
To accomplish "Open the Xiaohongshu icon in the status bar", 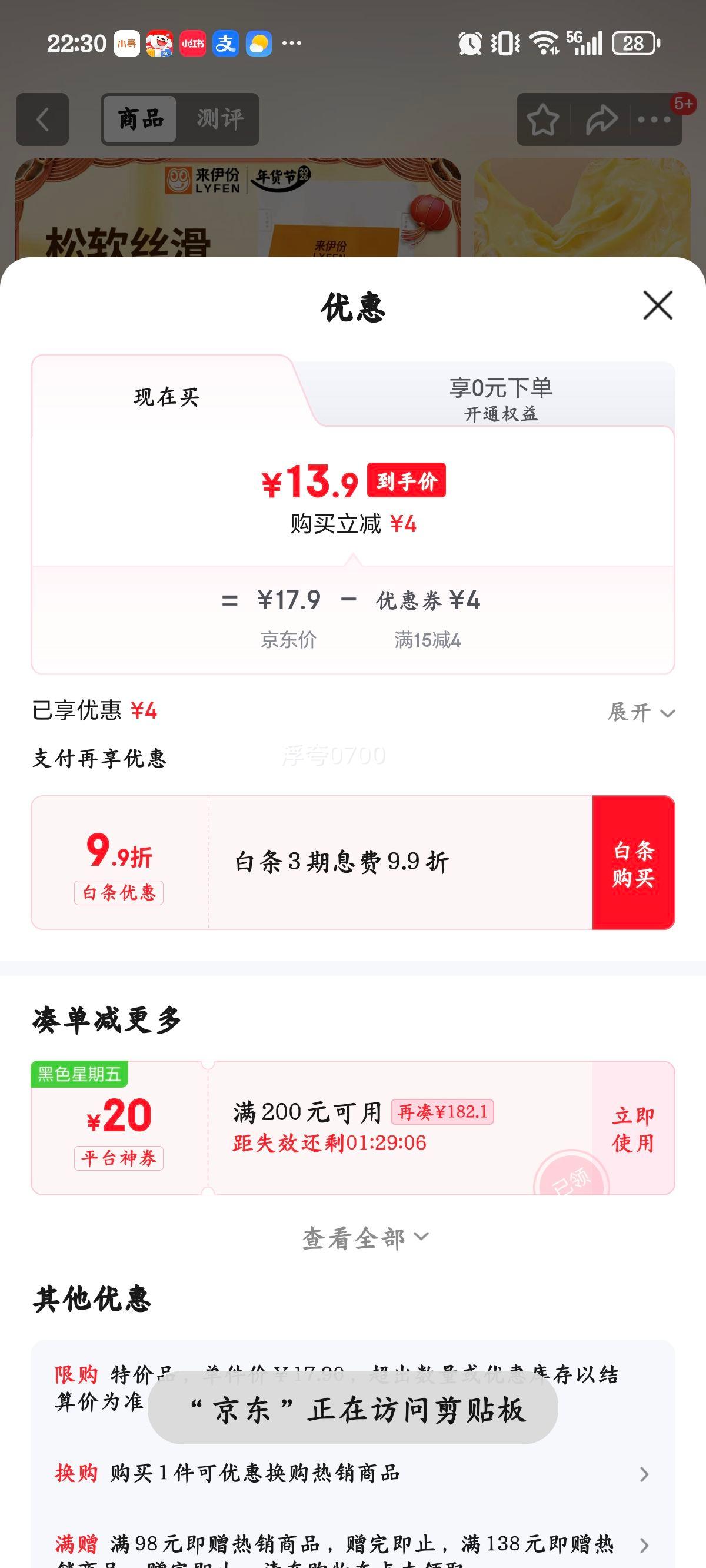I will tap(192, 44).
